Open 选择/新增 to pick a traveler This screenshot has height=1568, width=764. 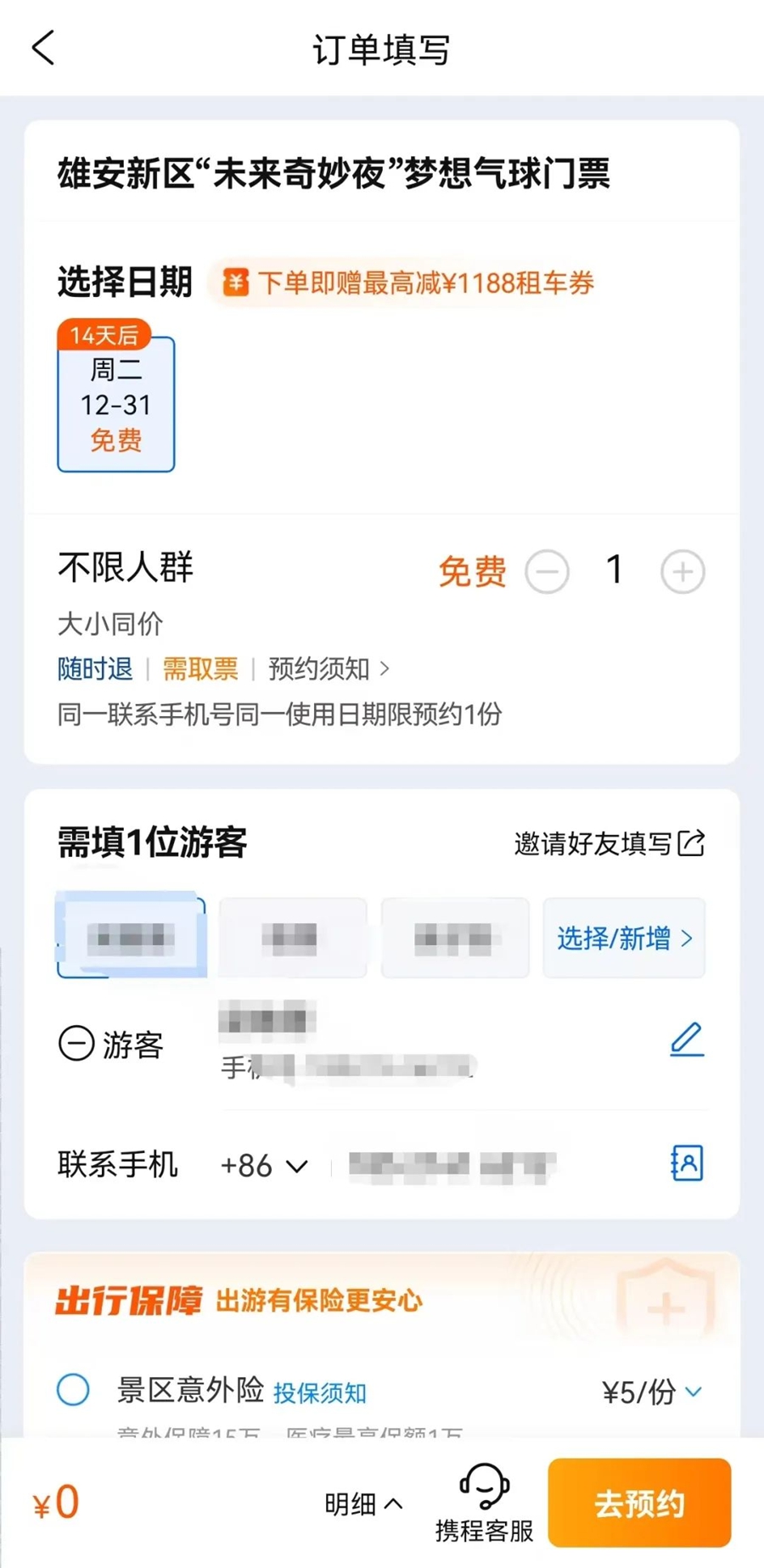624,938
